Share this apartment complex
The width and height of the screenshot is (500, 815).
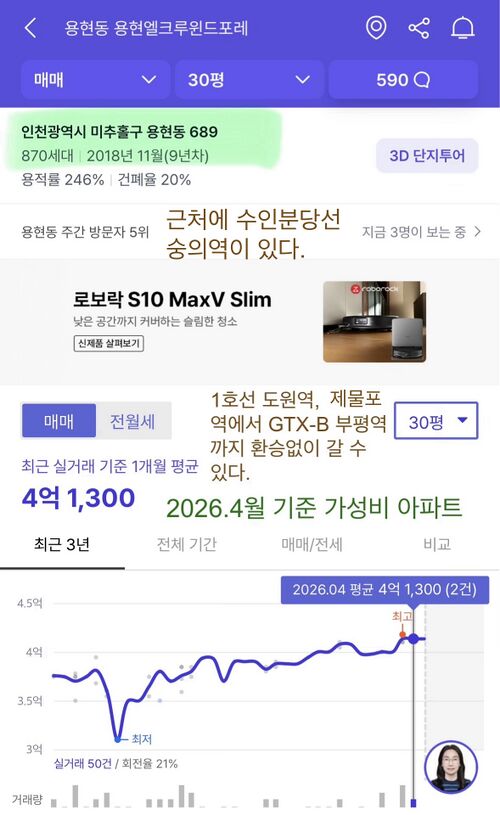[x=419, y=28]
